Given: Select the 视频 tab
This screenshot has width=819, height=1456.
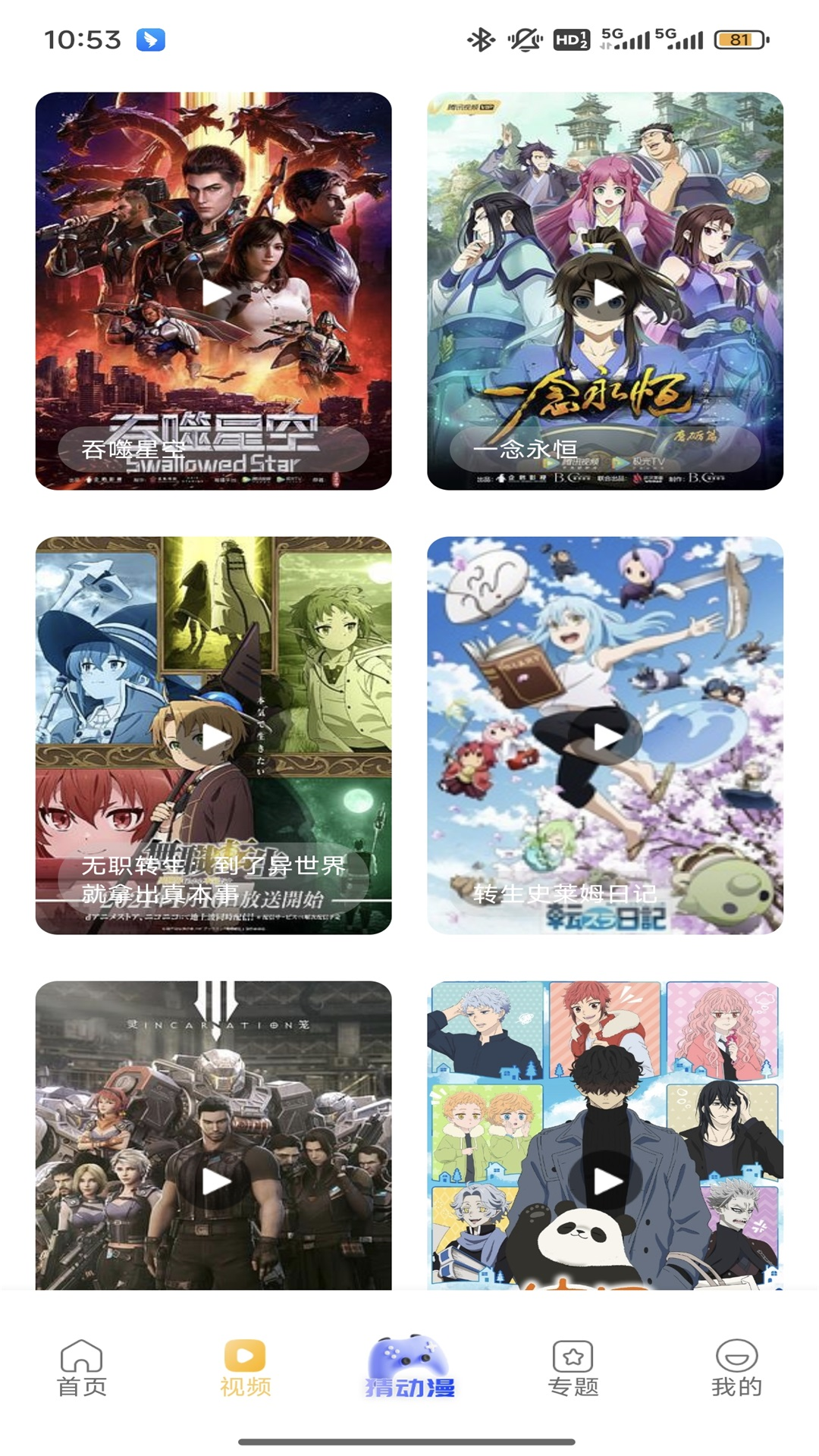Looking at the screenshot, I should [245, 1368].
